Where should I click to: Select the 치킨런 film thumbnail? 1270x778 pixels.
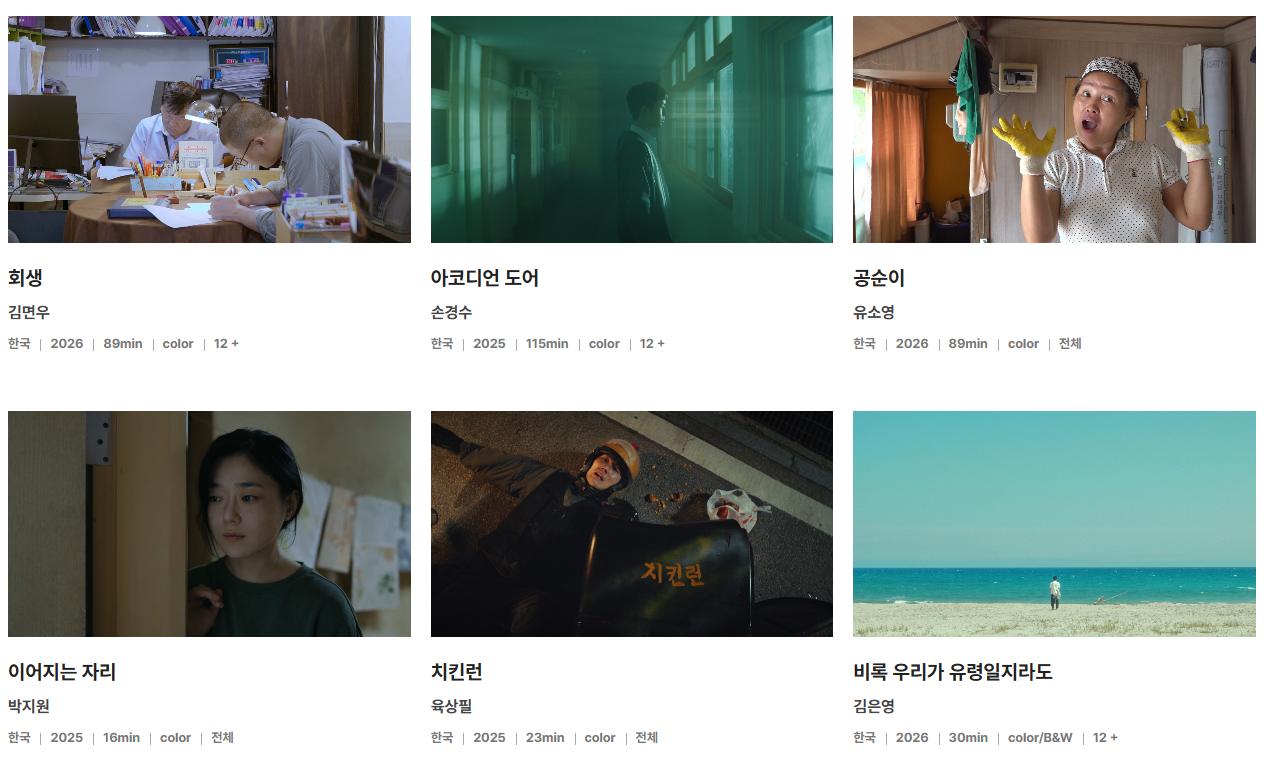point(632,524)
